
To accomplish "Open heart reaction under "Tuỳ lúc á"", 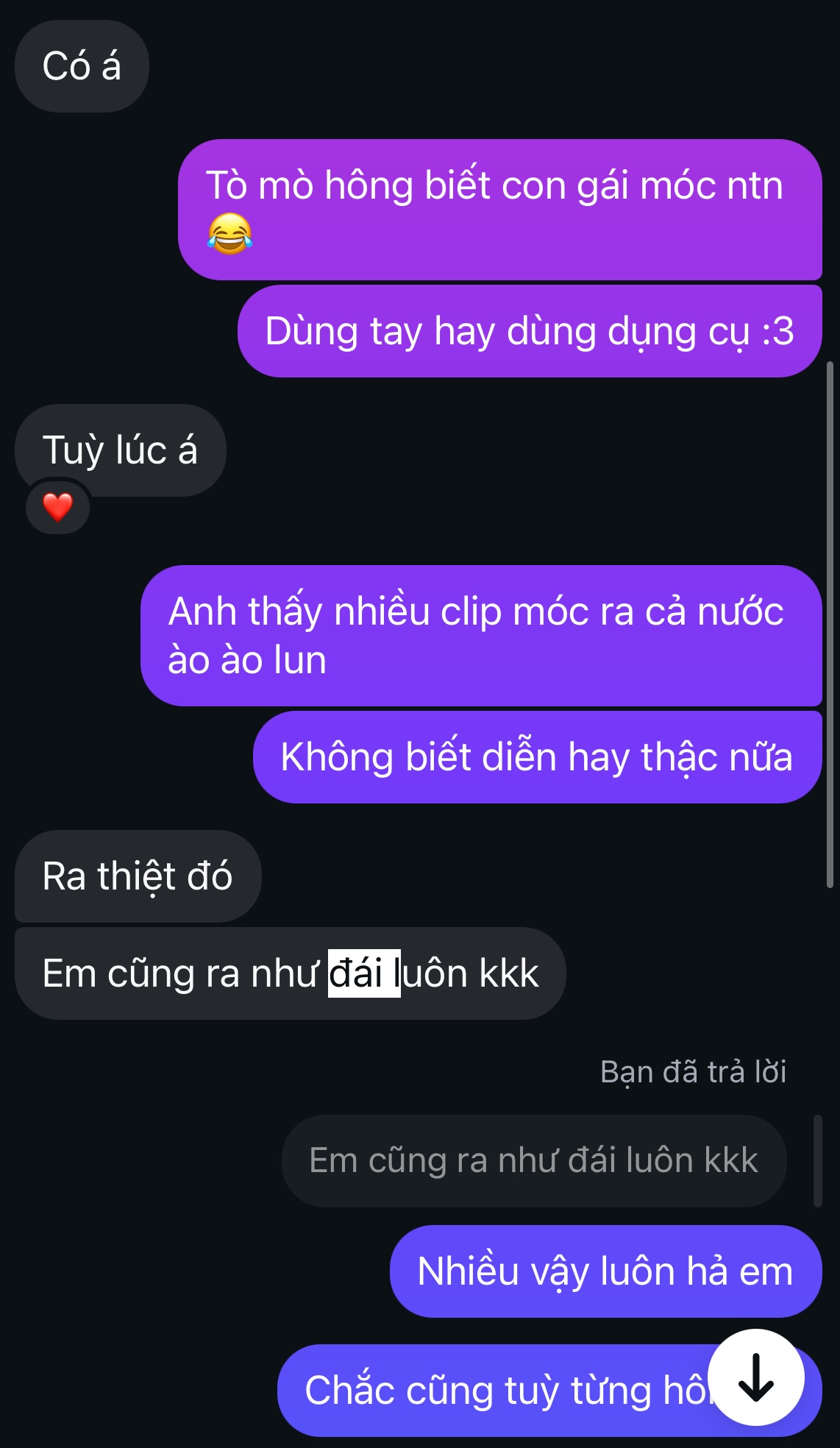I will pyautogui.click(x=57, y=507).
